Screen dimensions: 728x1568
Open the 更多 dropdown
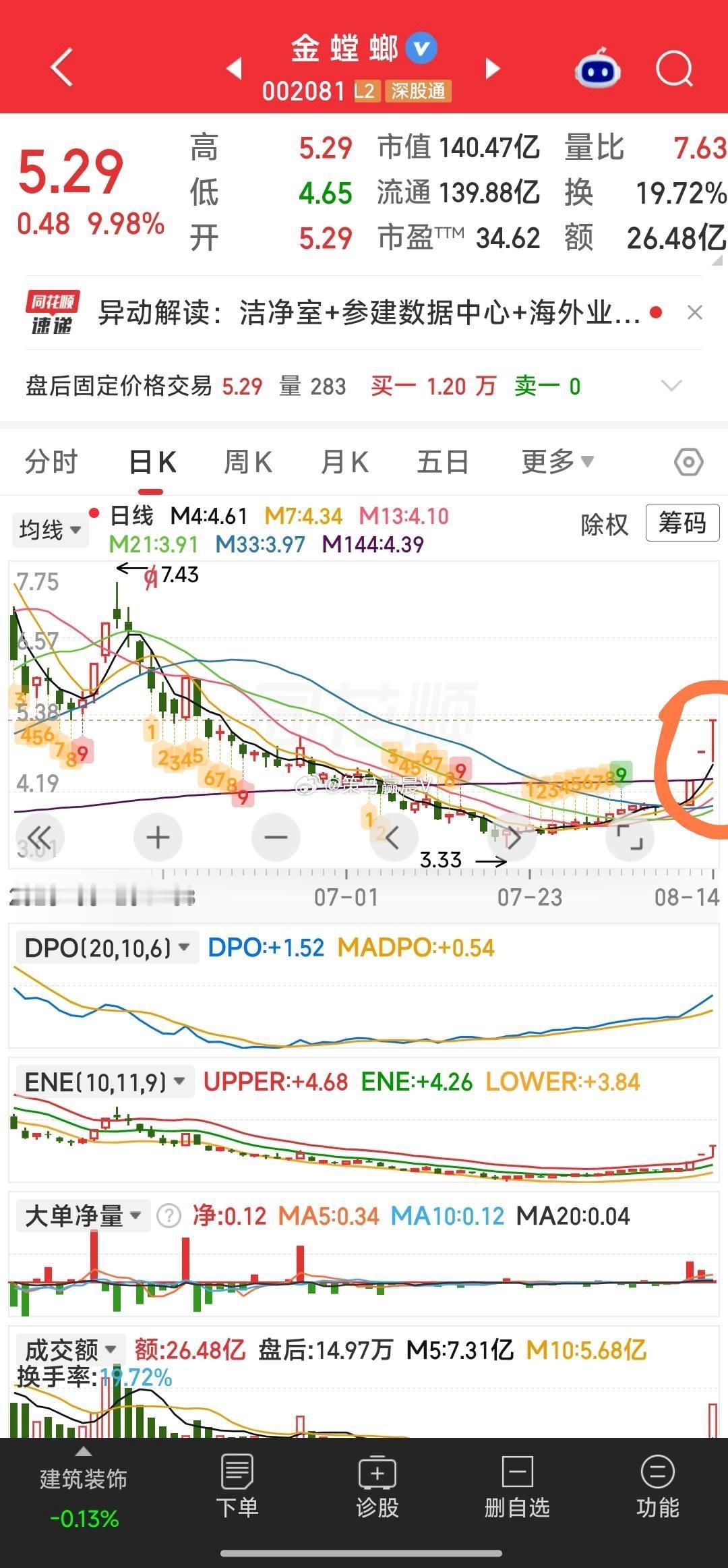557,462
